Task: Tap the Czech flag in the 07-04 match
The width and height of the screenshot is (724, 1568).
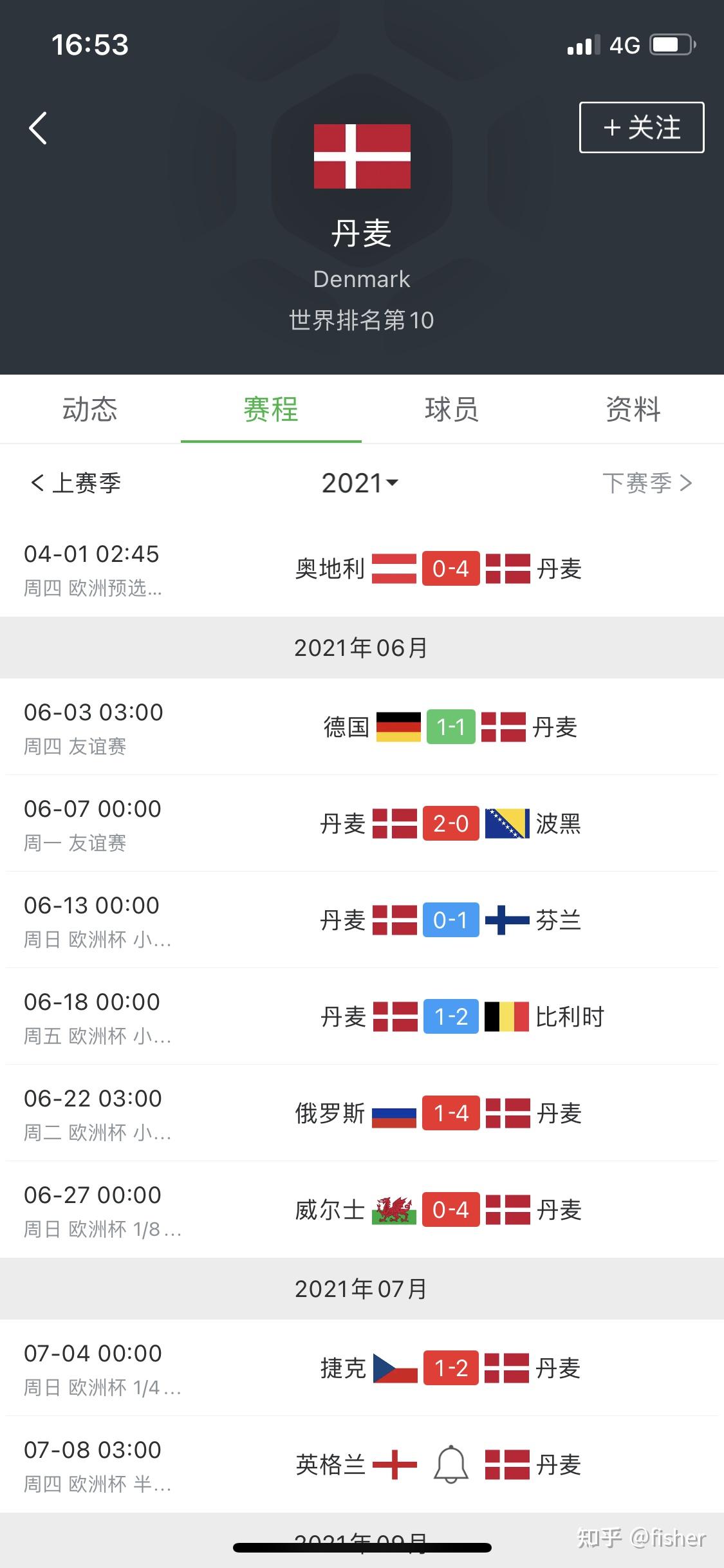Action: (397, 1370)
